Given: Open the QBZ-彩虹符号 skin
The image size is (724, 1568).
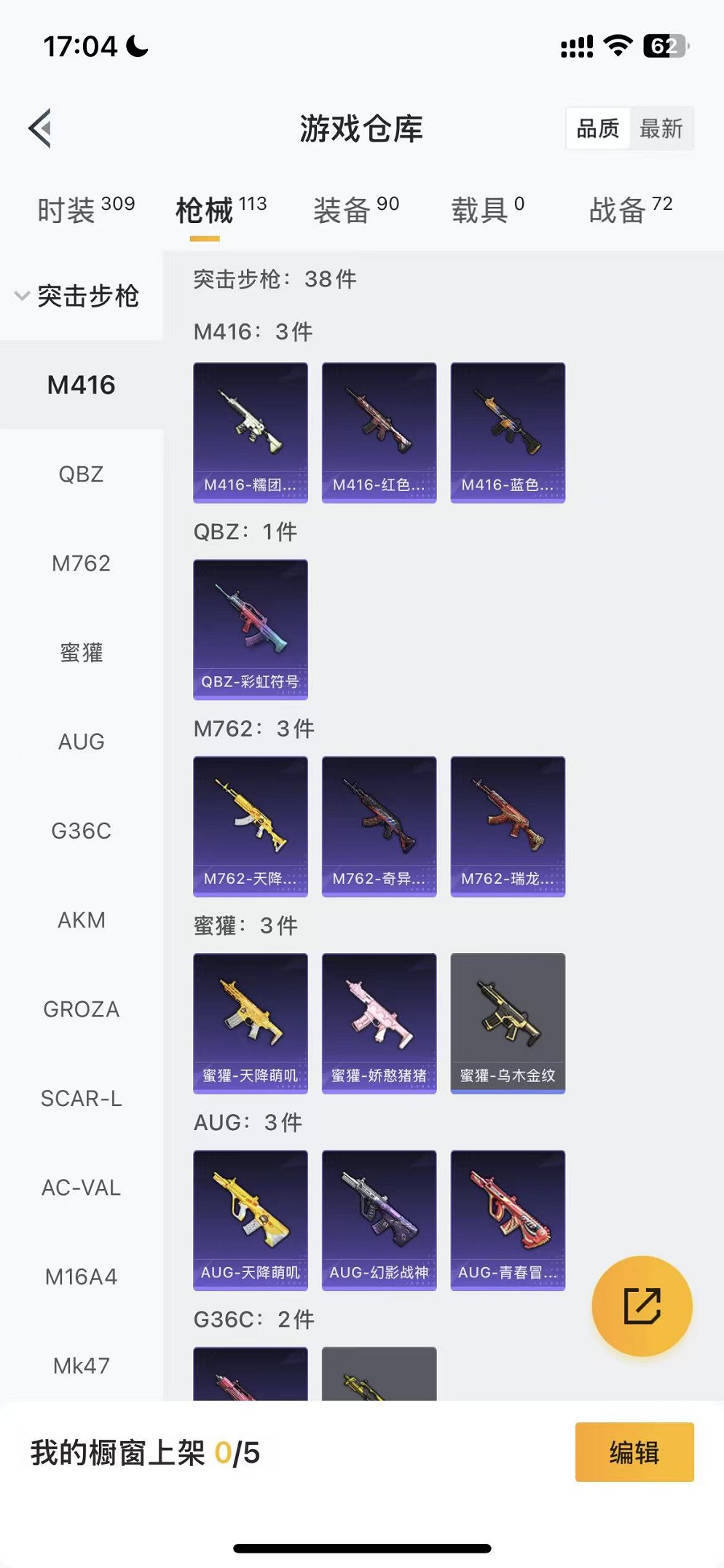Looking at the screenshot, I should coord(250,629).
